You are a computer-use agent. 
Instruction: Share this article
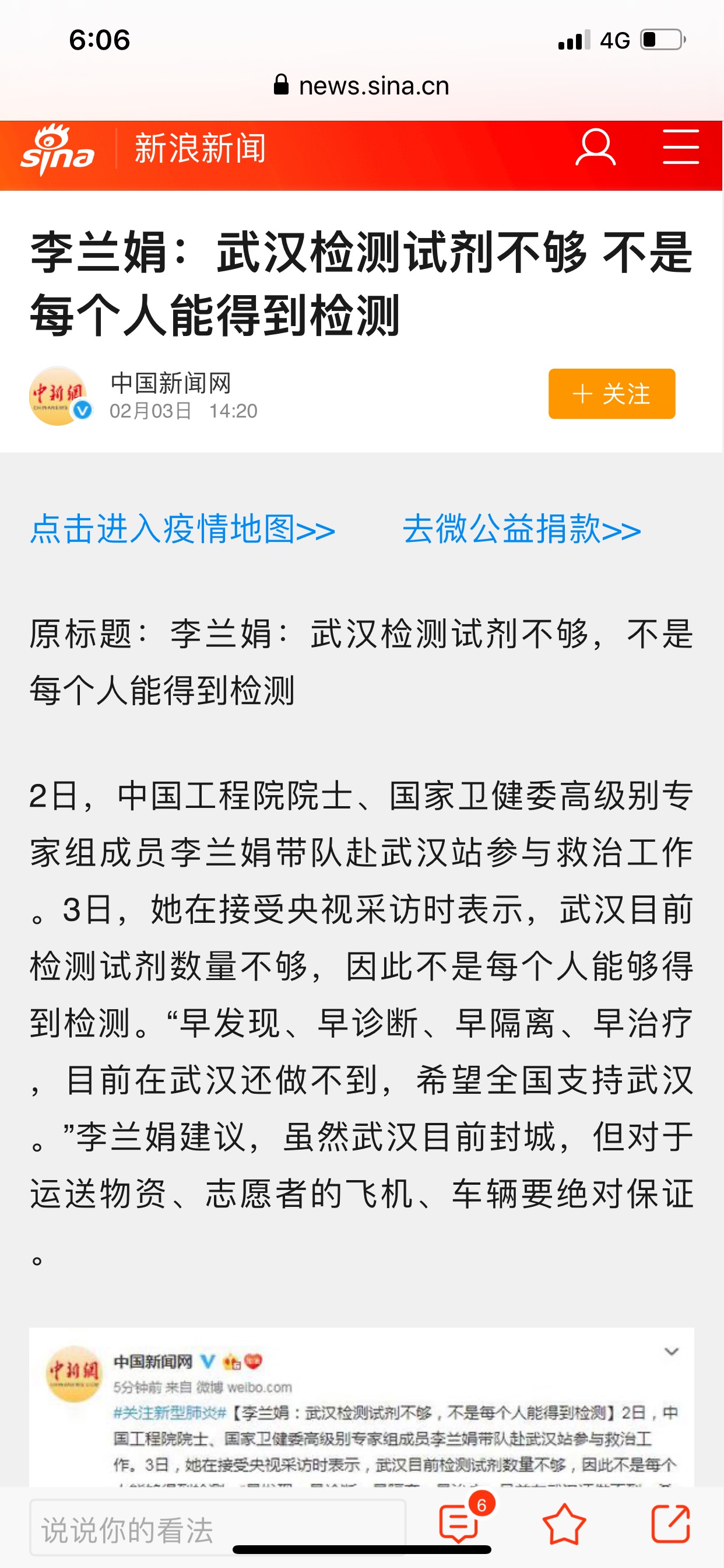670,1524
